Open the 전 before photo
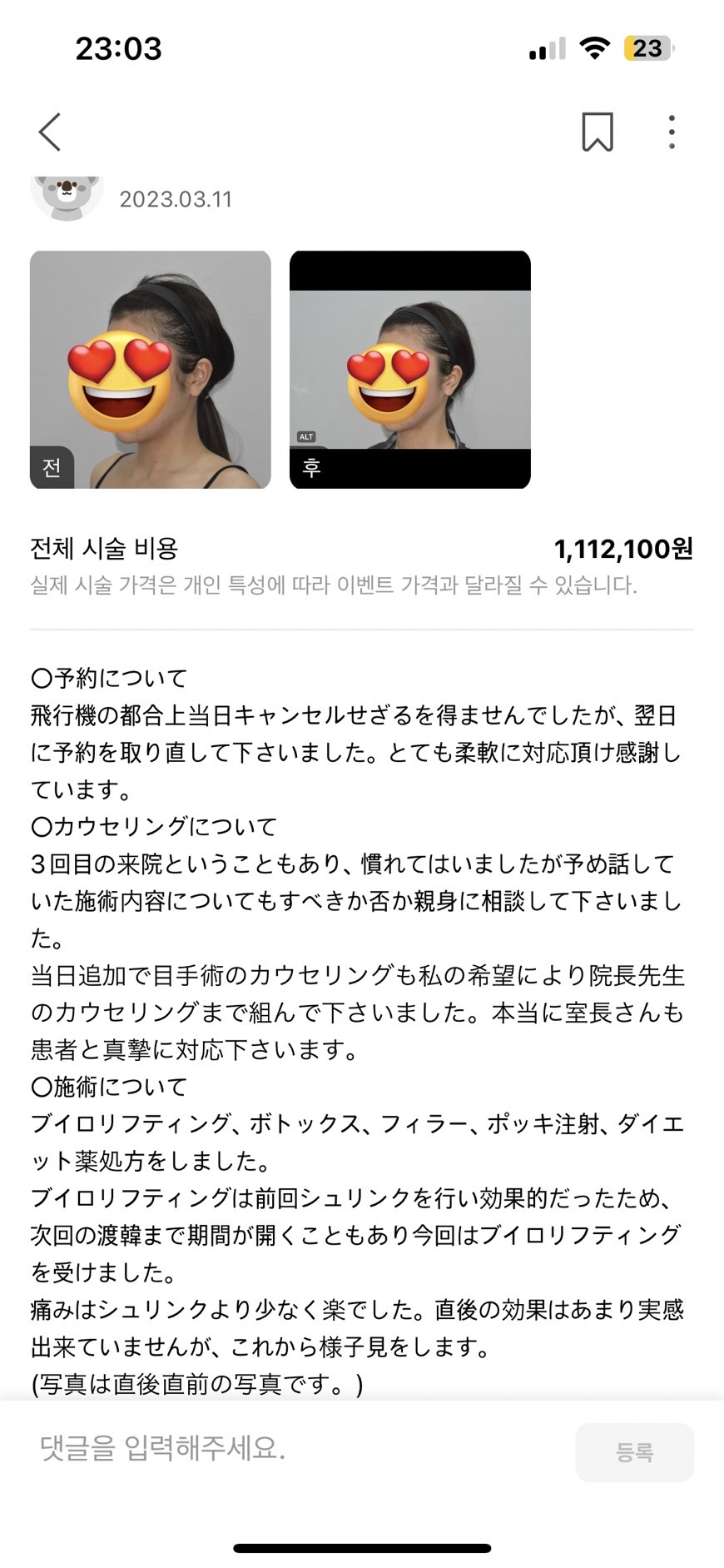Viewport: 724px width, 1568px height. (151, 369)
